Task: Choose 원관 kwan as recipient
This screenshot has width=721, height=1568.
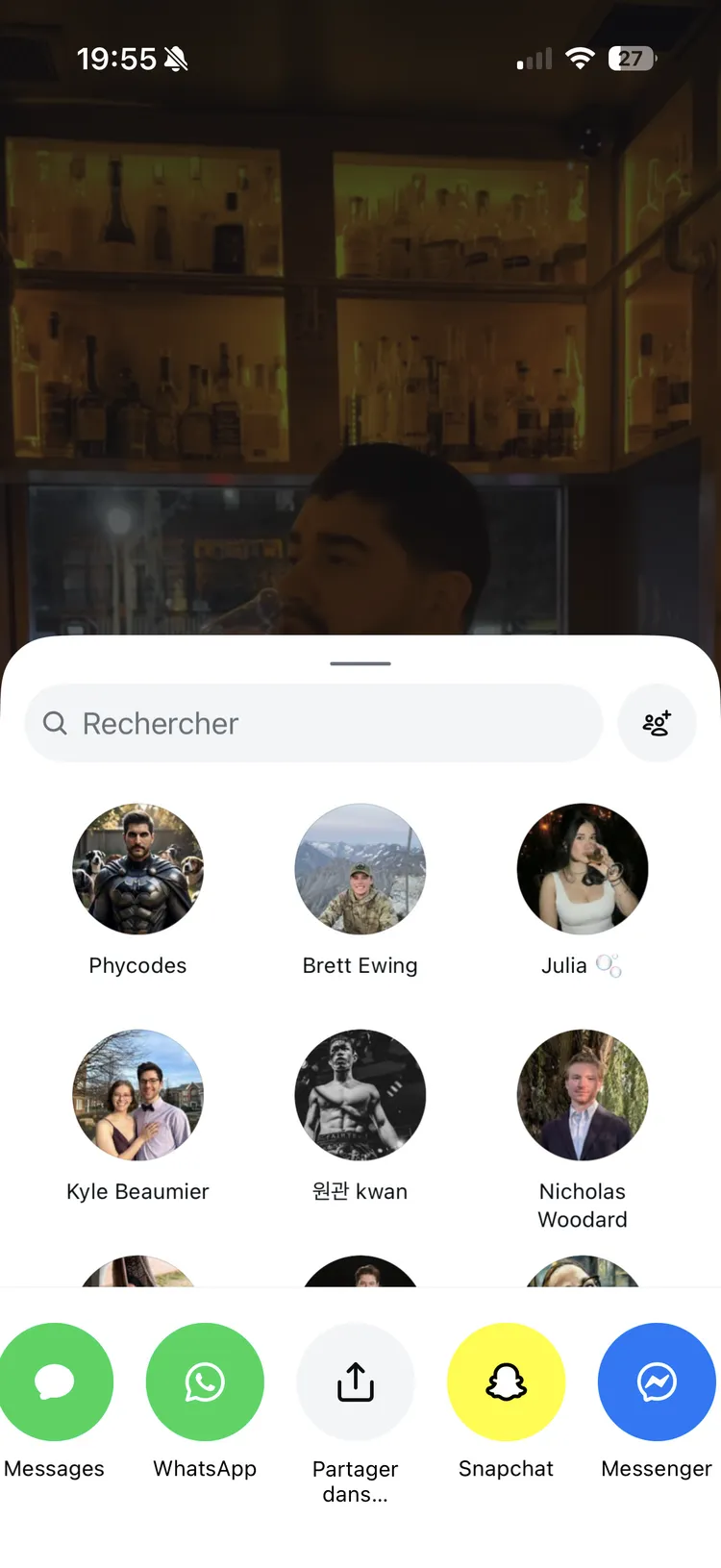Action: click(360, 1095)
